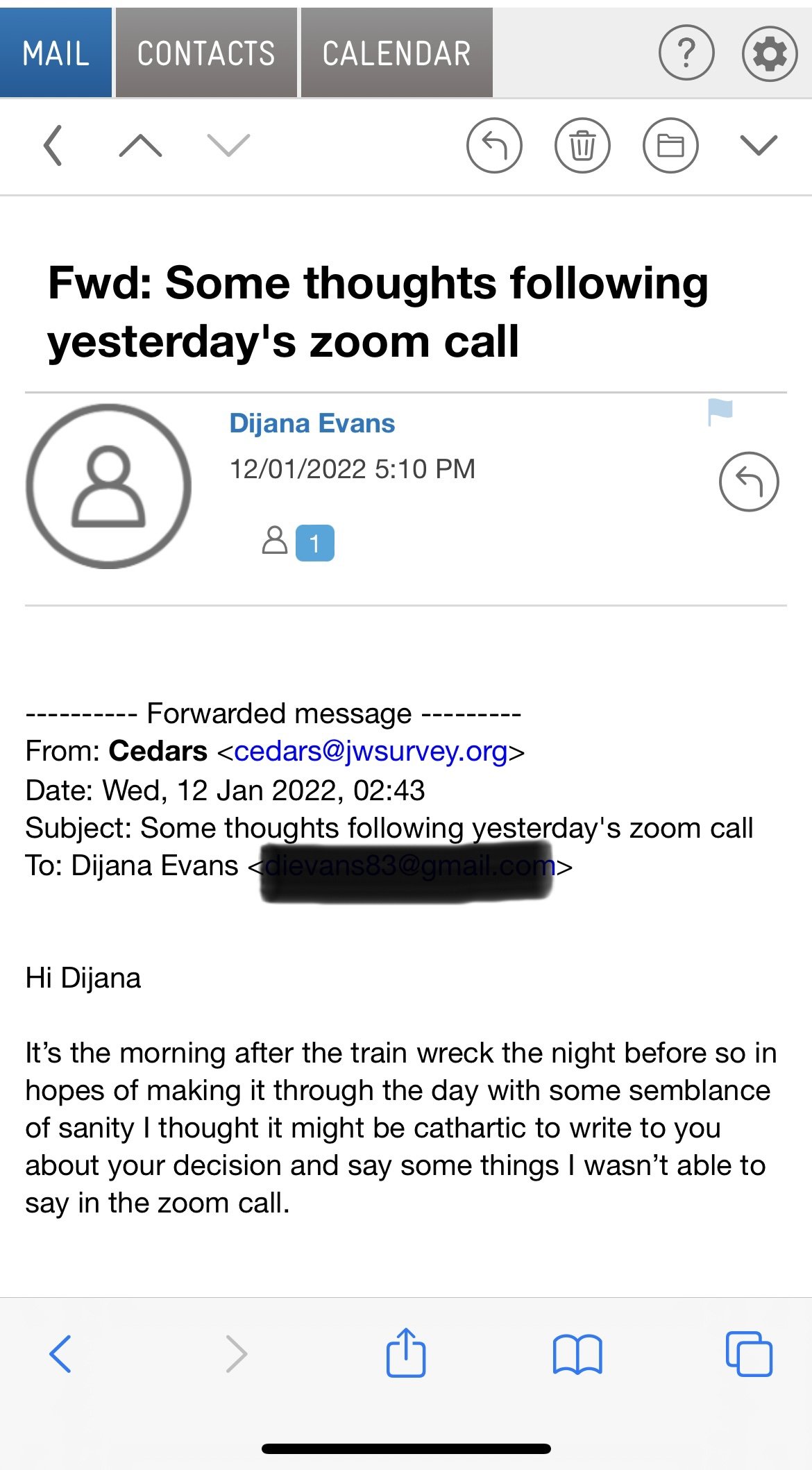812x1470 pixels.
Task: Open the settings gear icon
Action: tap(770, 53)
